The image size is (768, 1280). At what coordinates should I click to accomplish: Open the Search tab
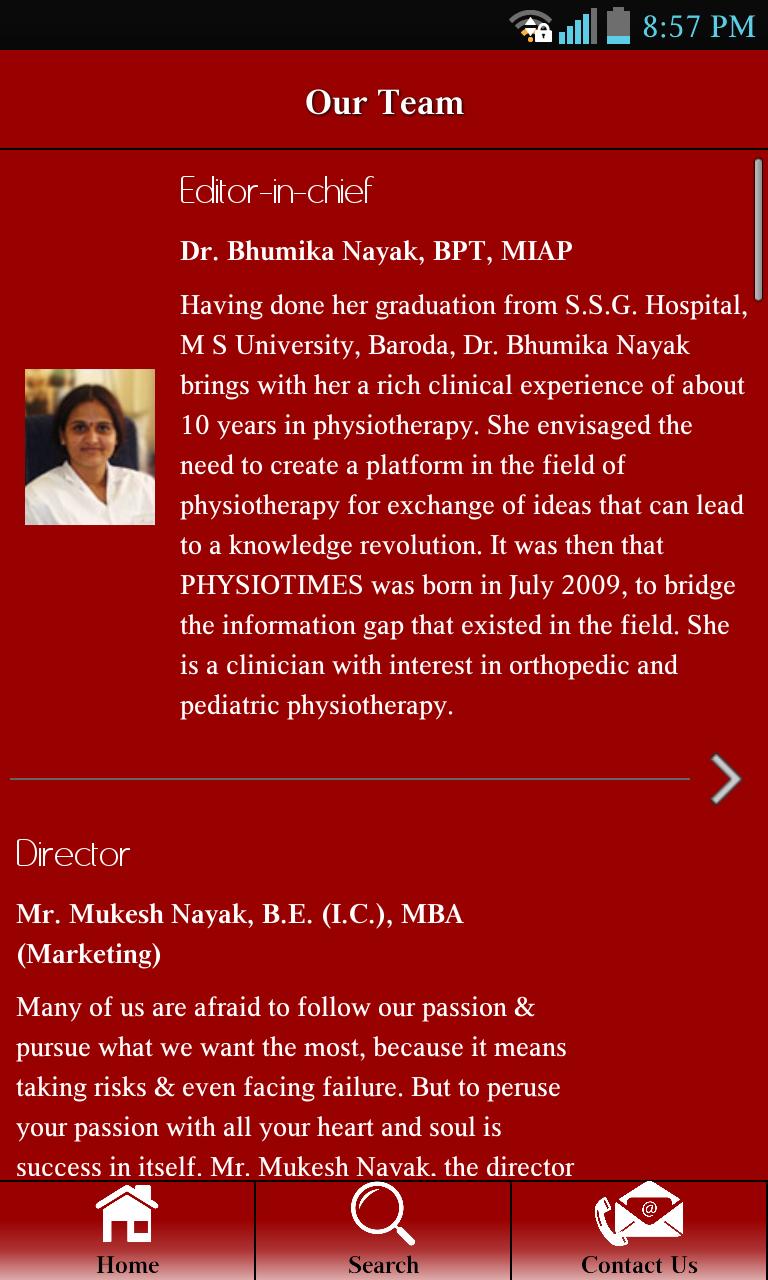coord(383,1230)
